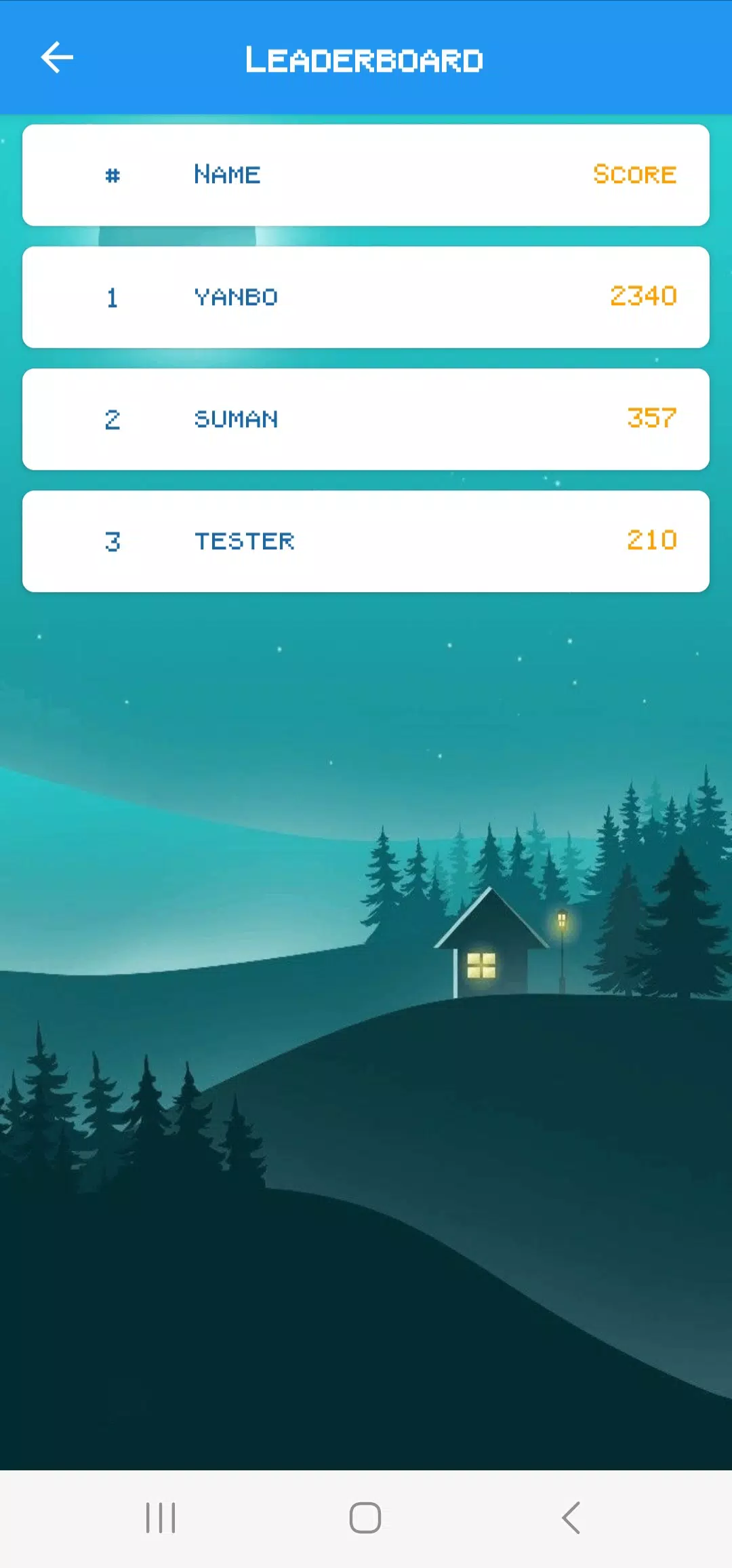732x1568 pixels.
Task: Open the recent apps view
Action: [161, 1518]
